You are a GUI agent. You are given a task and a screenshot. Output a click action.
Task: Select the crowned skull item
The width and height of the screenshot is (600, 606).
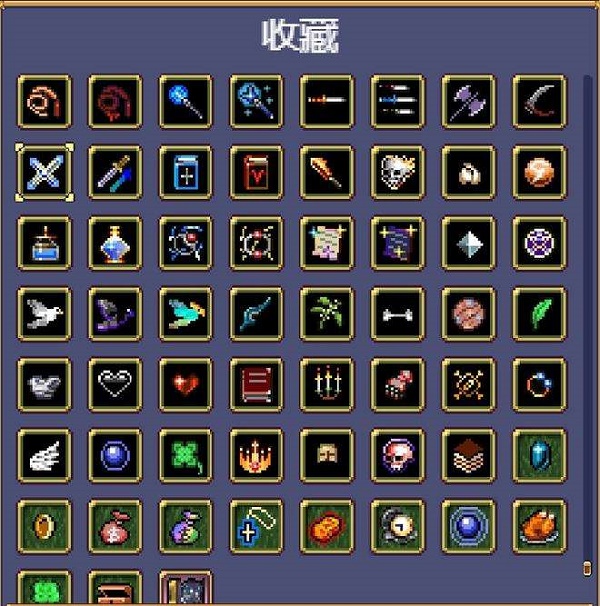point(397,172)
